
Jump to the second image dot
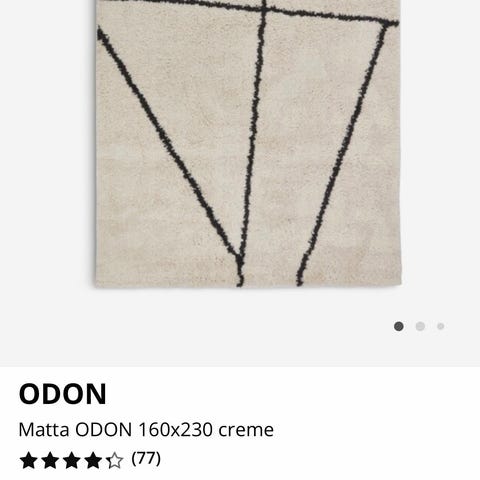[420, 326]
